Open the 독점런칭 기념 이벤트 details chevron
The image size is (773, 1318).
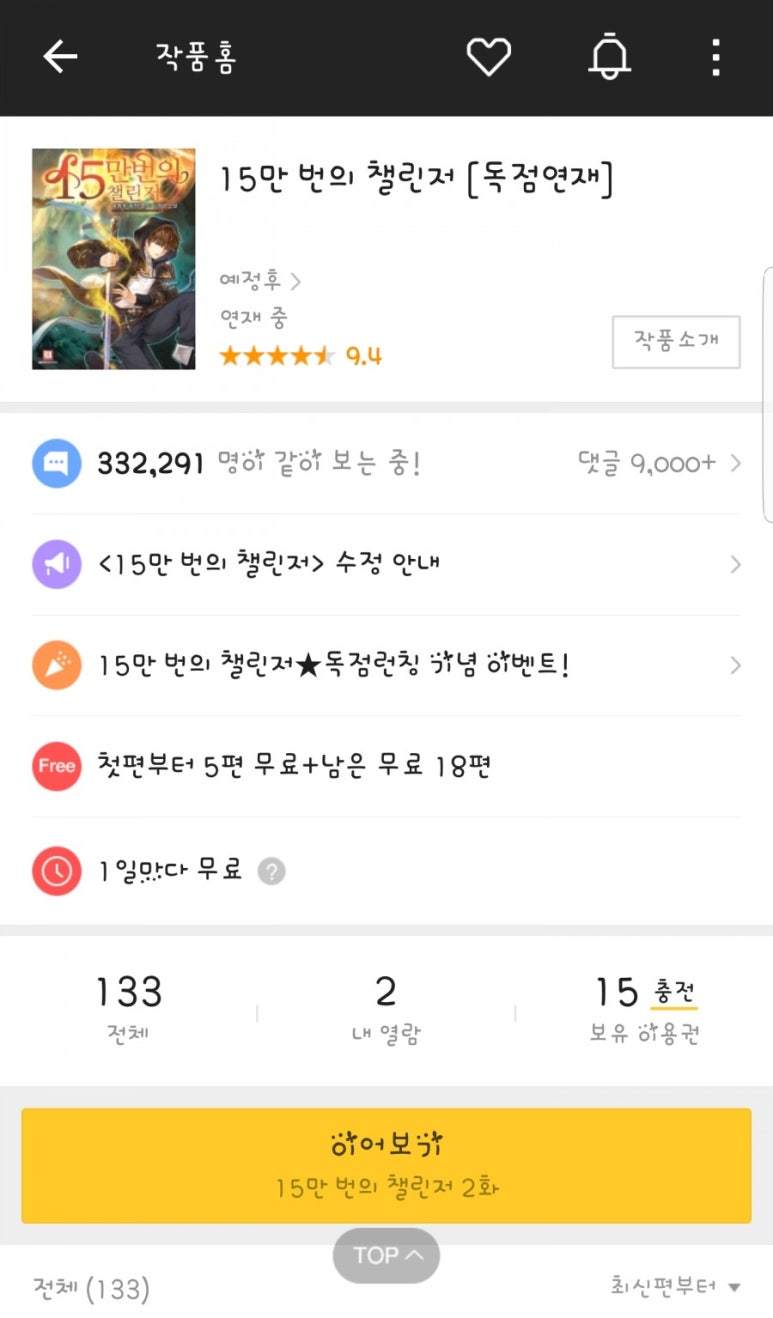736,665
